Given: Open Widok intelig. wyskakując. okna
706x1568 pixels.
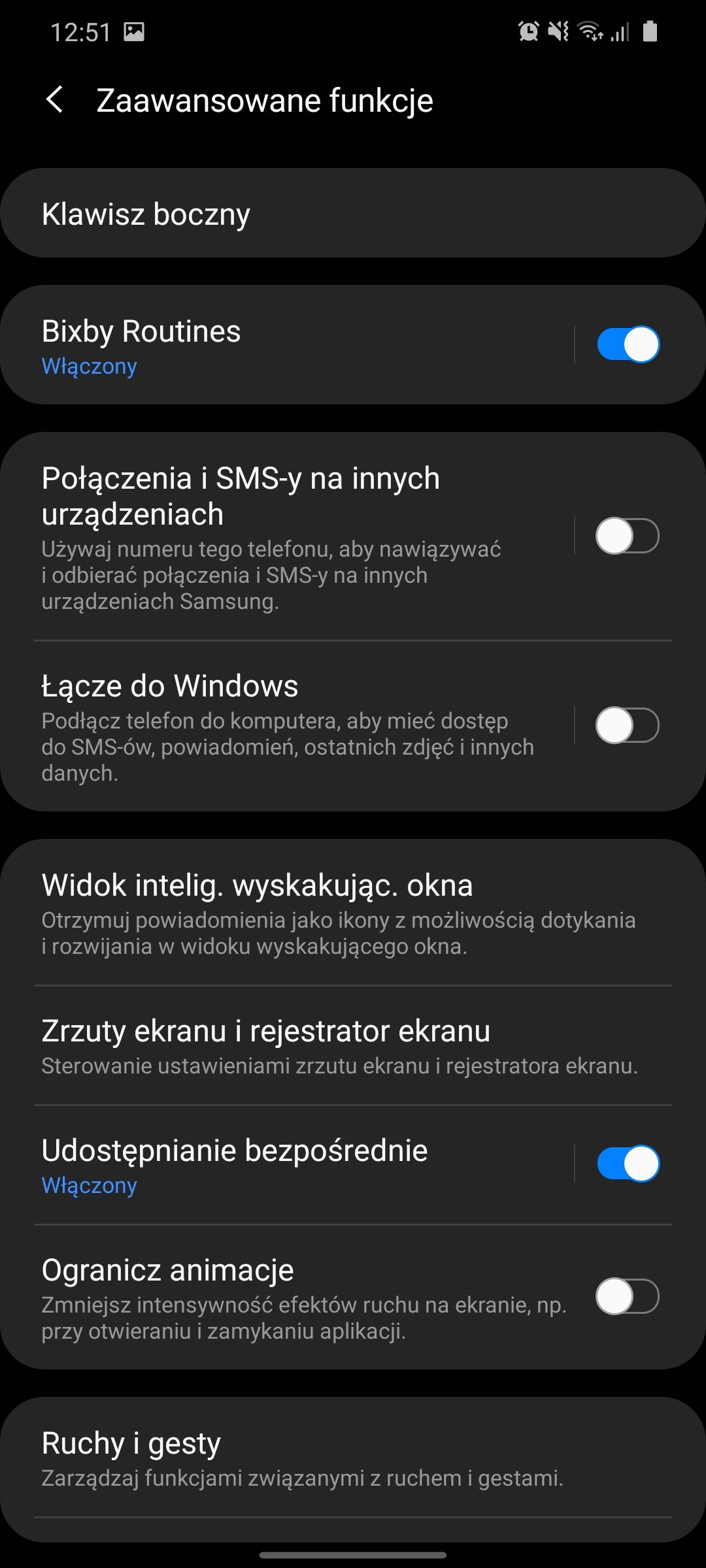Looking at the screenshot, I should [353, 912].
